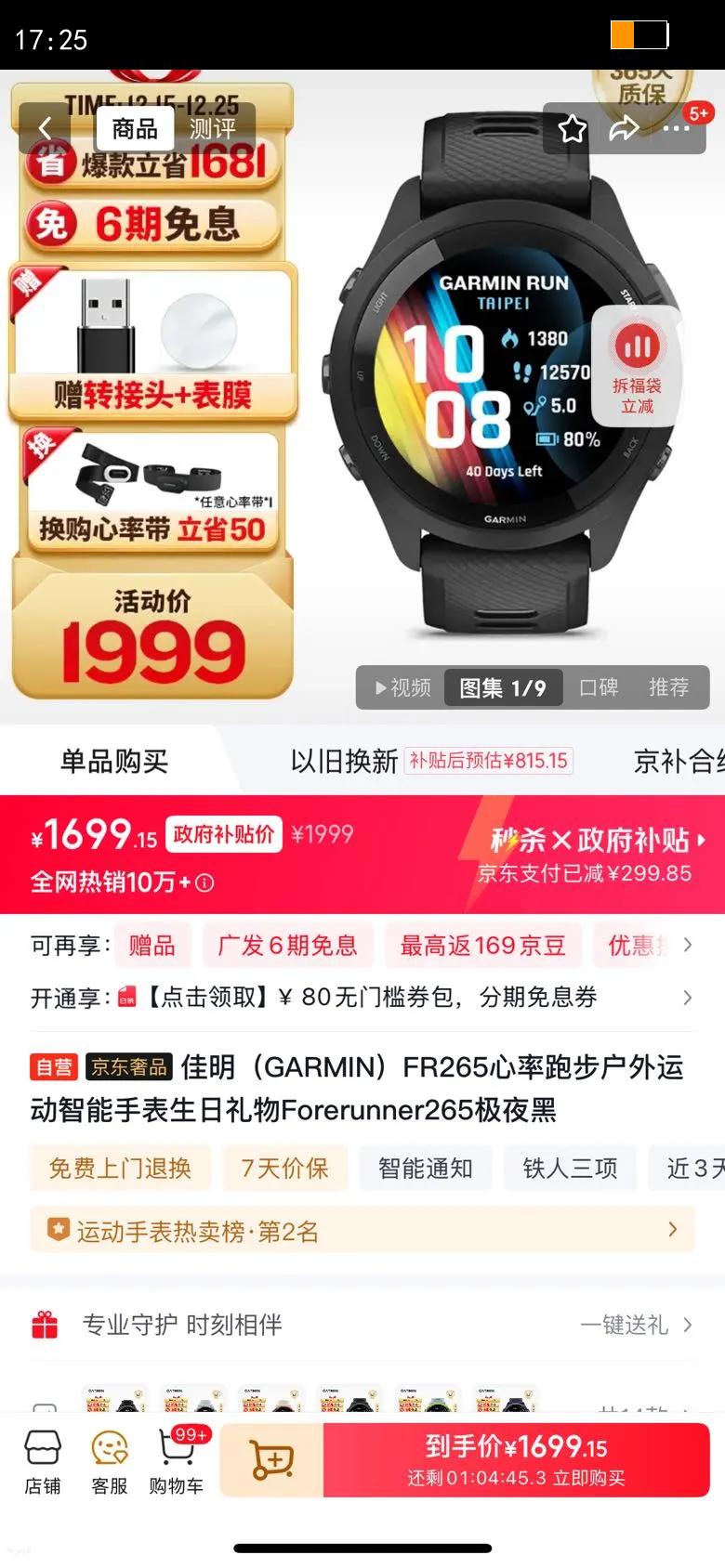Click the share arrow icon
The height and width of the screenshot is (1568, 725).
pyautogui.click(x=625, y=130)
